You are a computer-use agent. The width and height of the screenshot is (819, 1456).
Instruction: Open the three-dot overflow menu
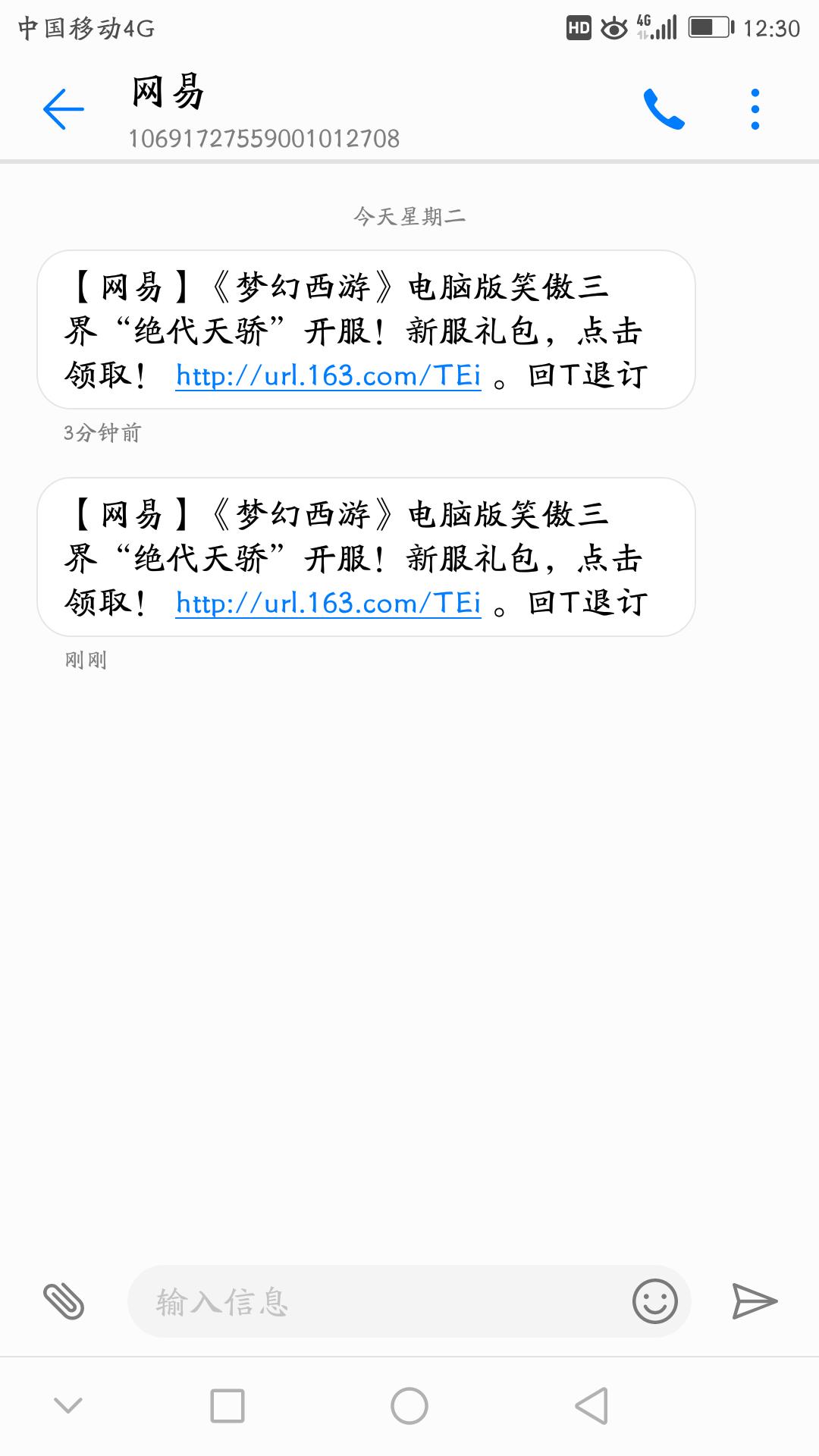(755, 110)
